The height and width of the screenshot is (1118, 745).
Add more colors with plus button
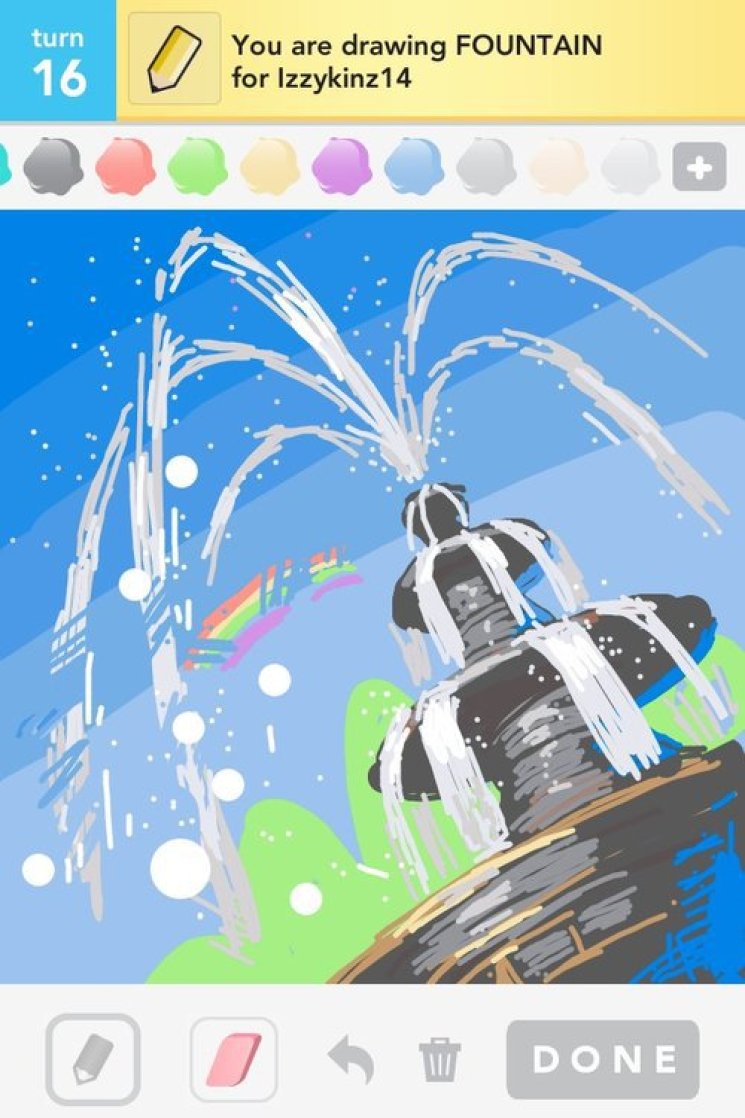click(x=699, y=167)
